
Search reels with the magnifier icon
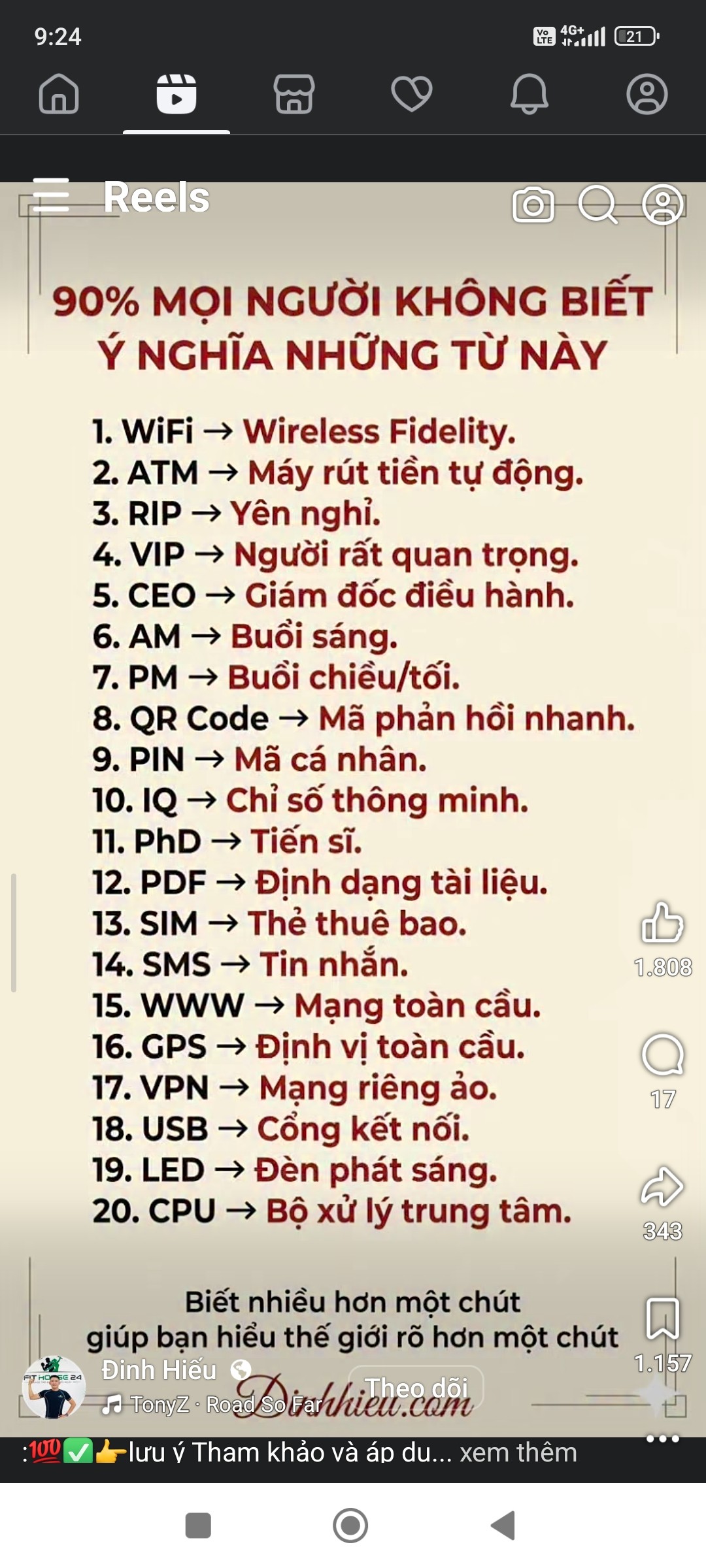[597, 205]
